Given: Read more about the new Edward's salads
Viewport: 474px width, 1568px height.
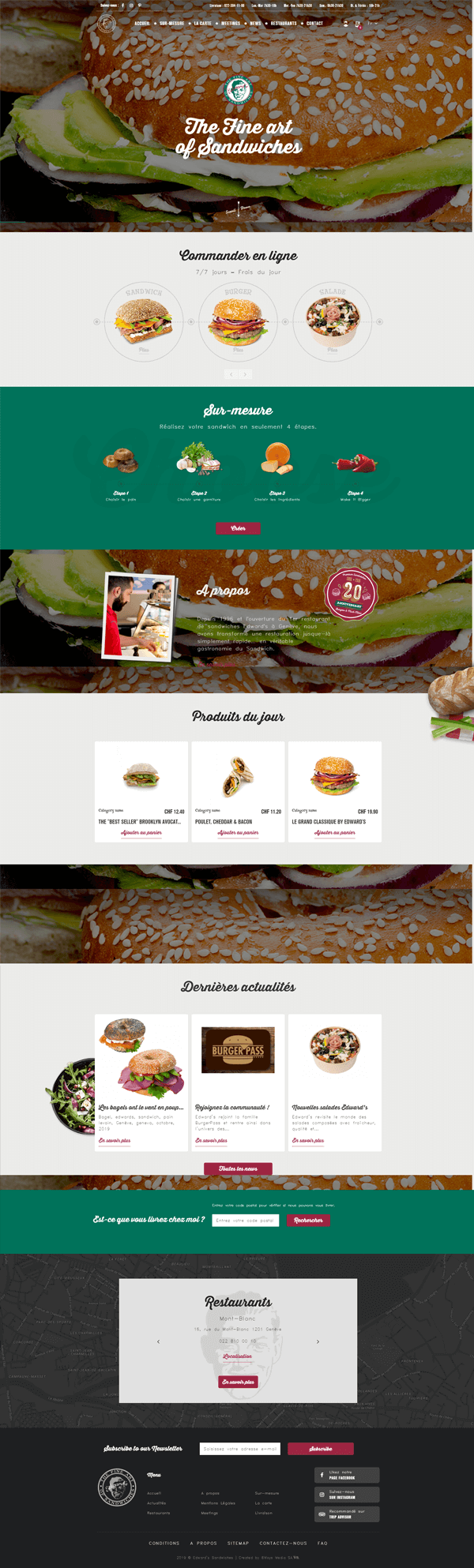Looking at the screenshot, I should [x=308, y=1141].
